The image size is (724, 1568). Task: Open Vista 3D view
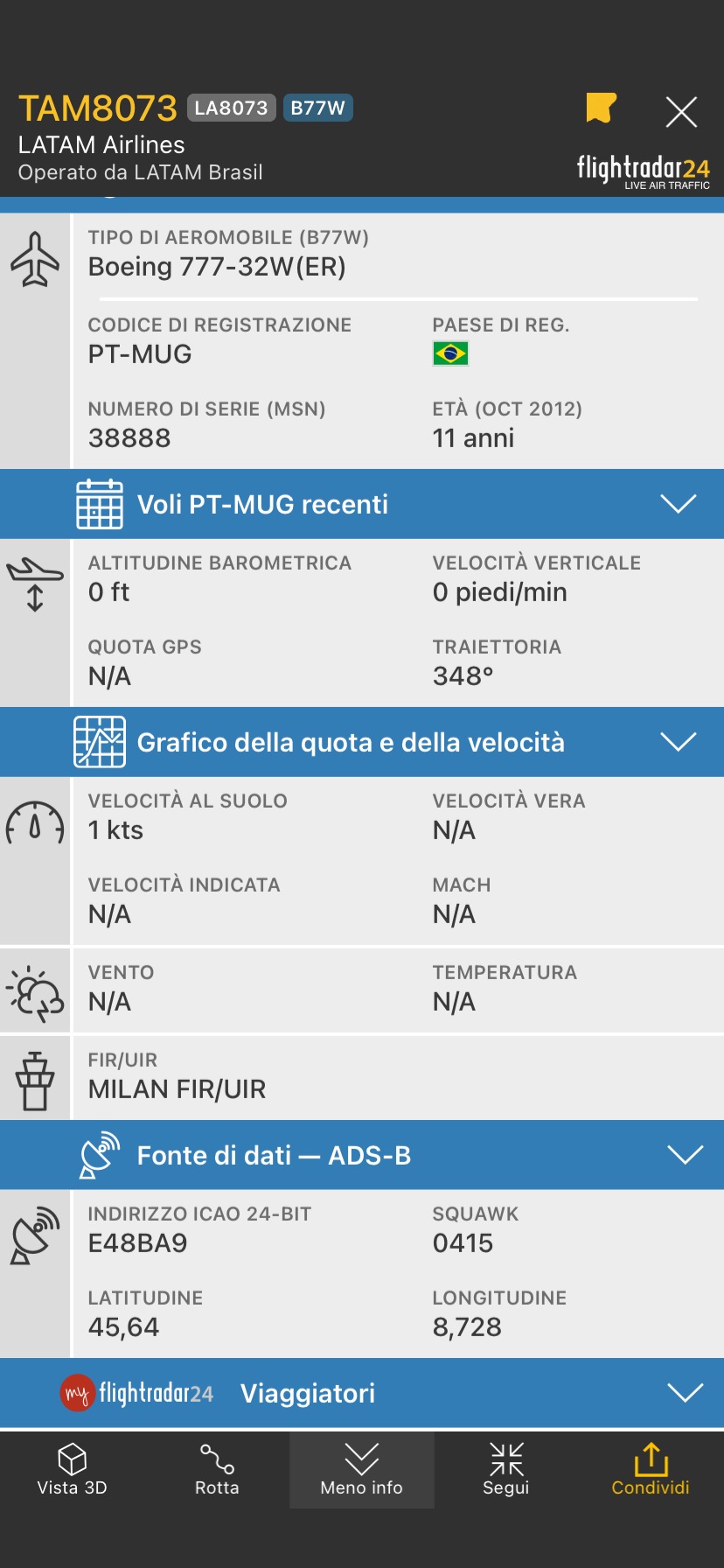point(72,1470)
